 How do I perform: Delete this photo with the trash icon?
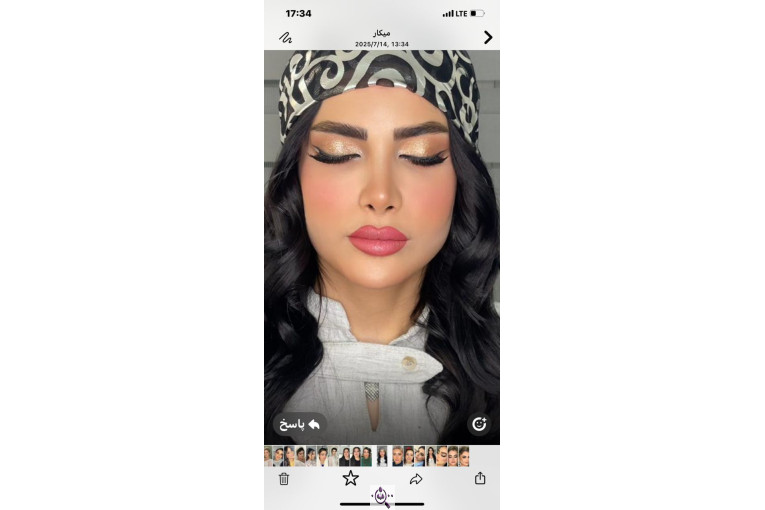click(284, 479)
